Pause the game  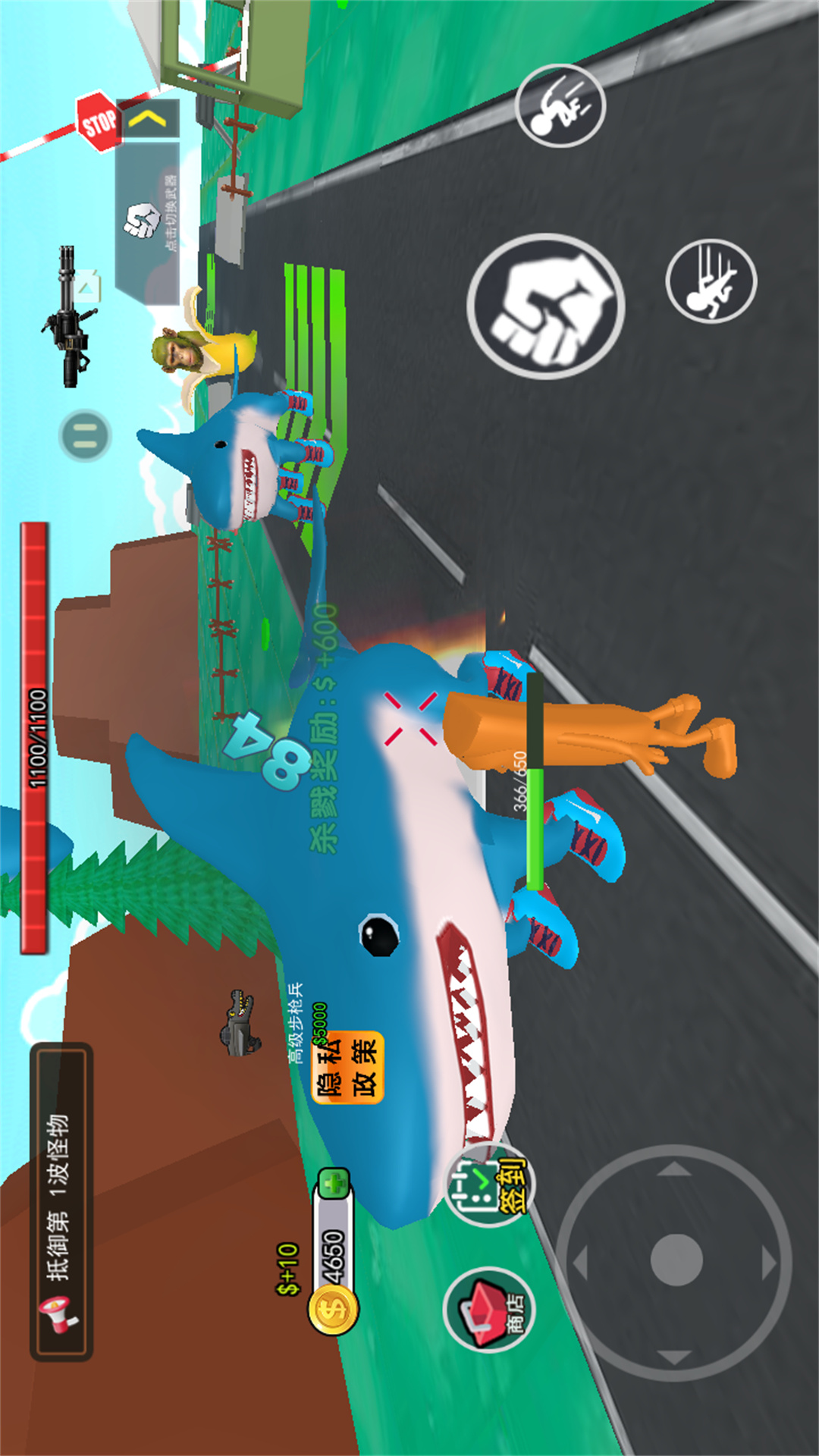85,435
